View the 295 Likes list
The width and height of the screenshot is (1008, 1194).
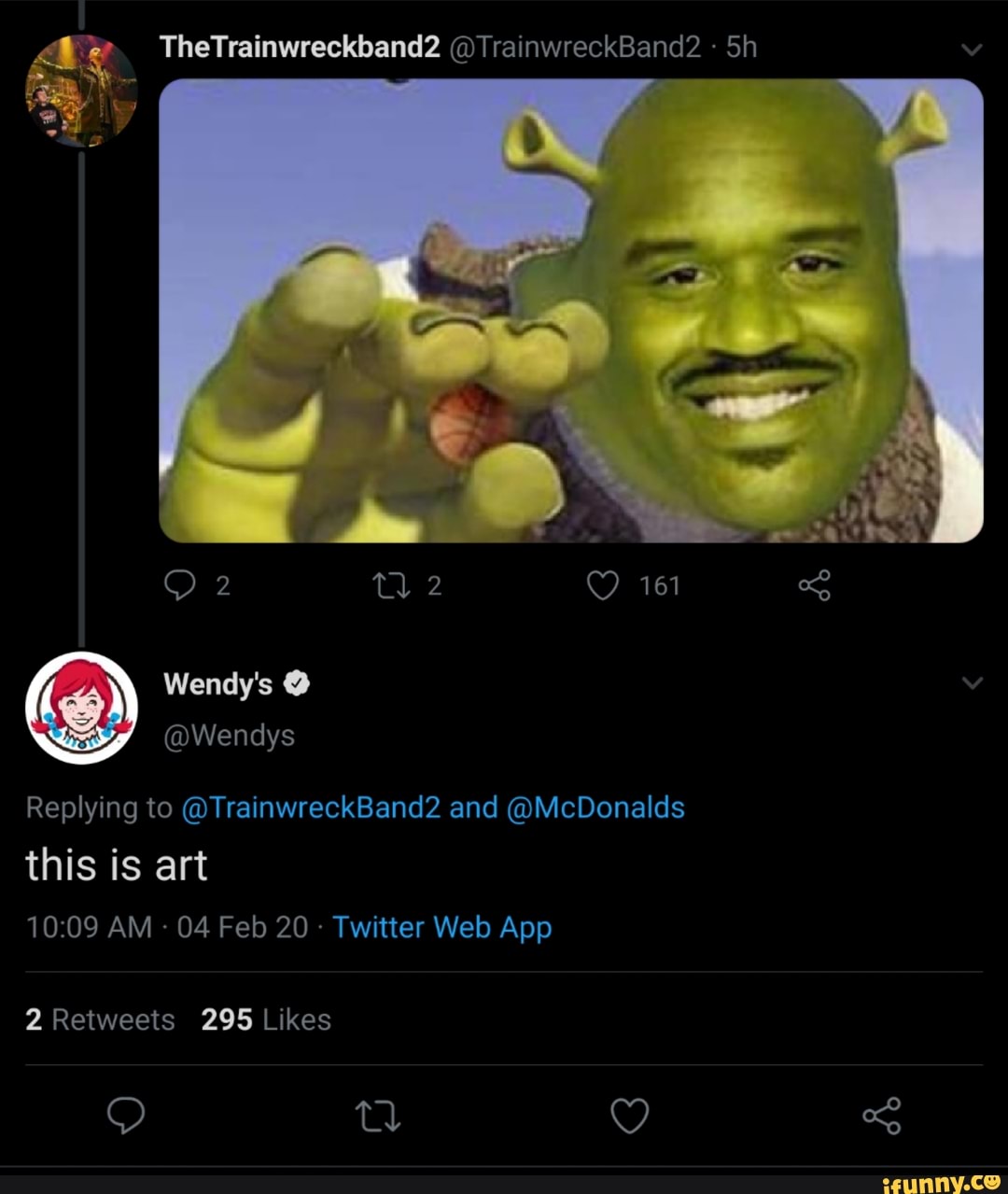click(266, 1019)
